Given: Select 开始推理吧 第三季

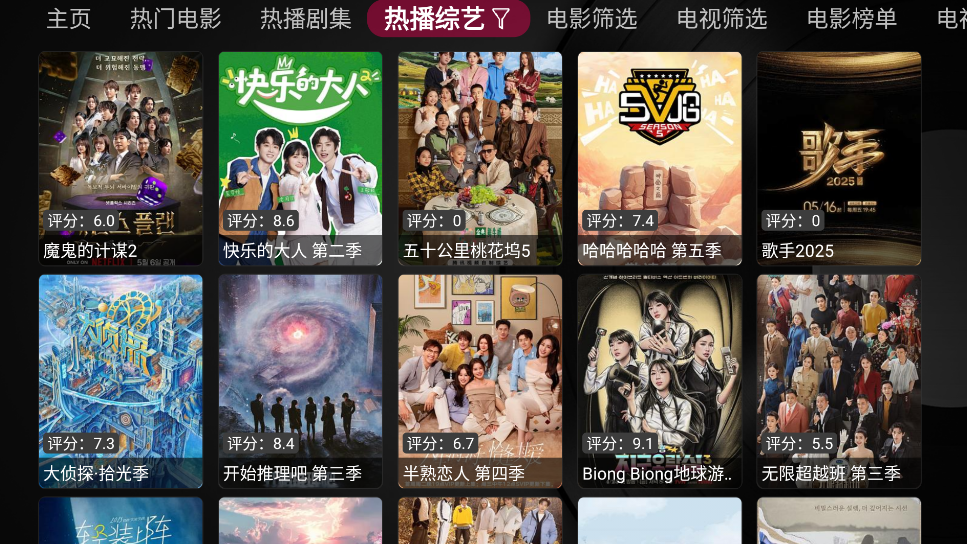Looking at the screenshot, I should pos(300,381).
